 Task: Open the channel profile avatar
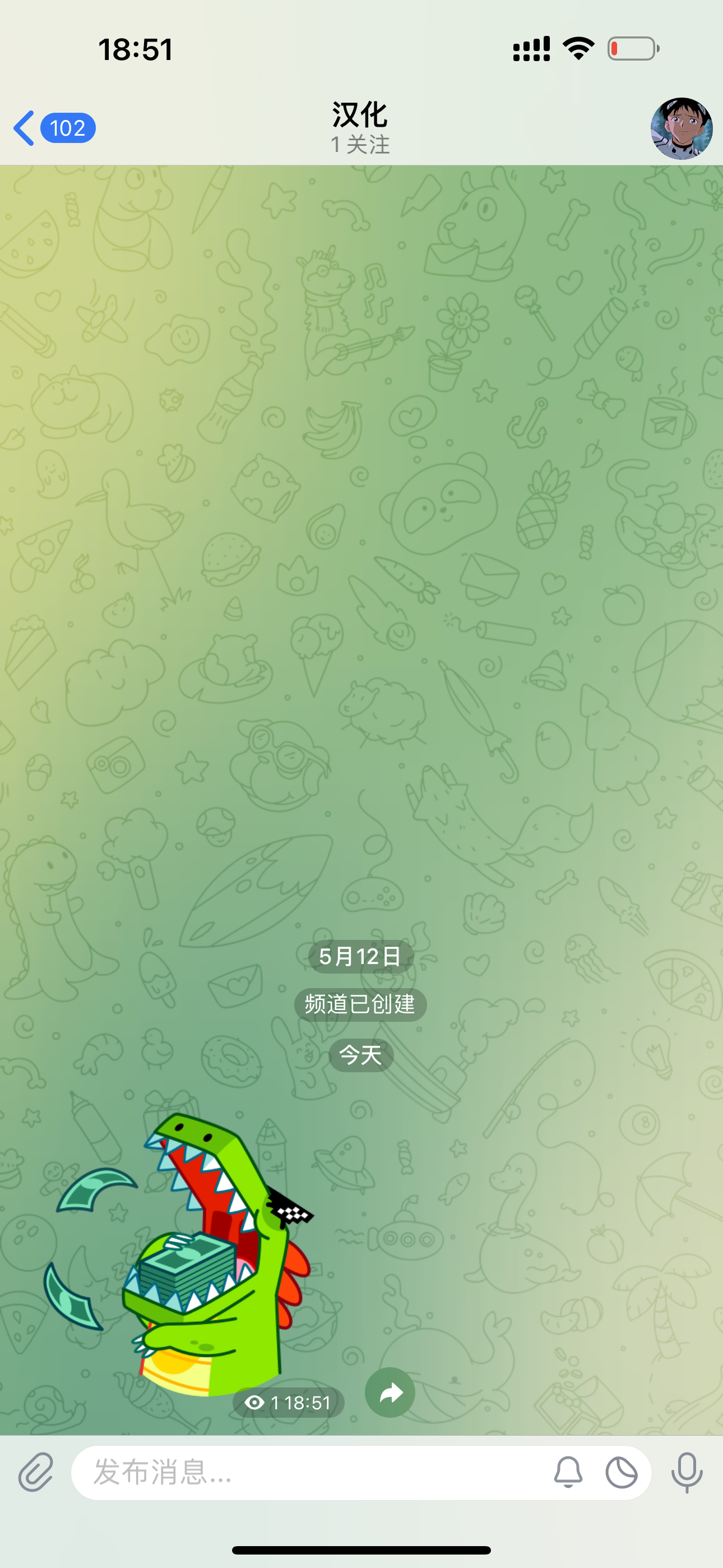point(681,128)
